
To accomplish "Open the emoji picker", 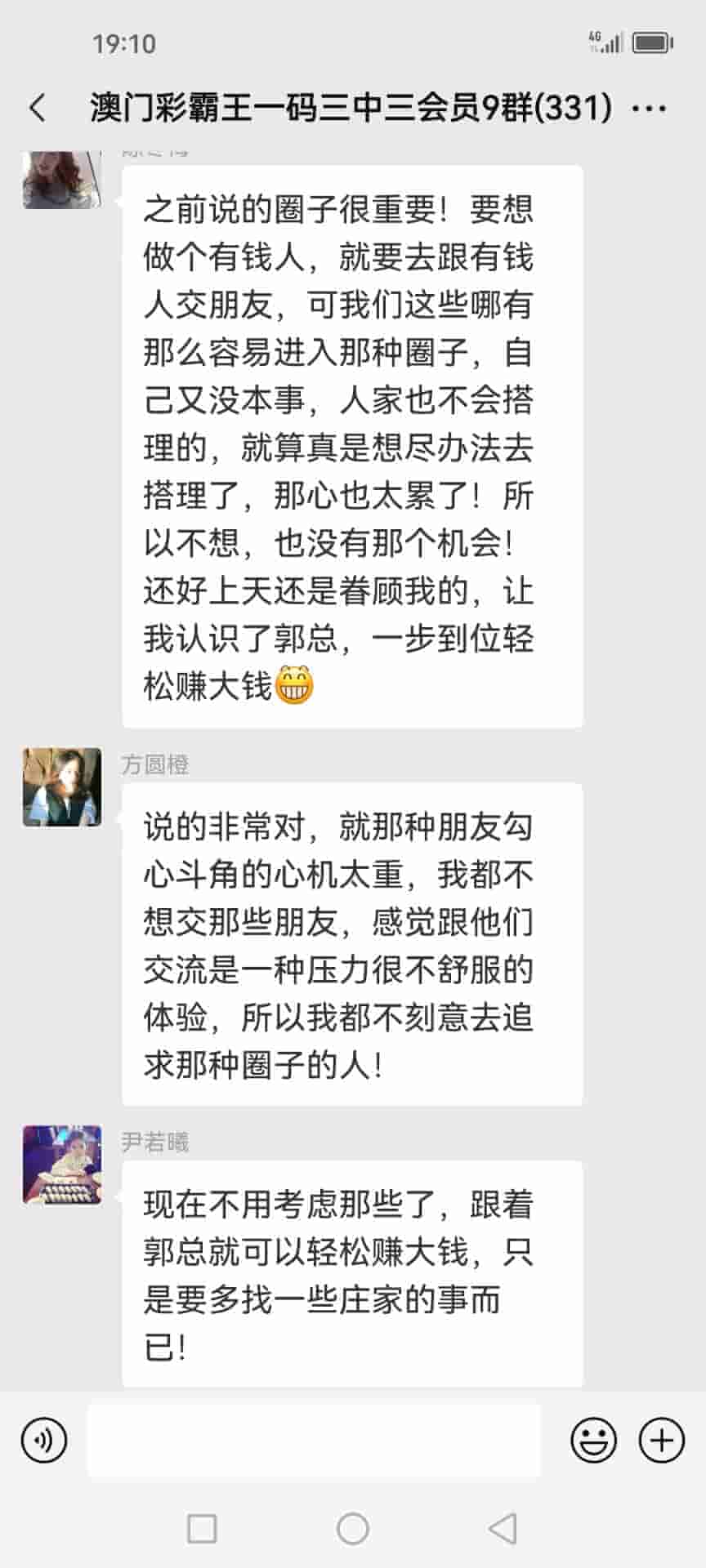I will (593, 1441).
